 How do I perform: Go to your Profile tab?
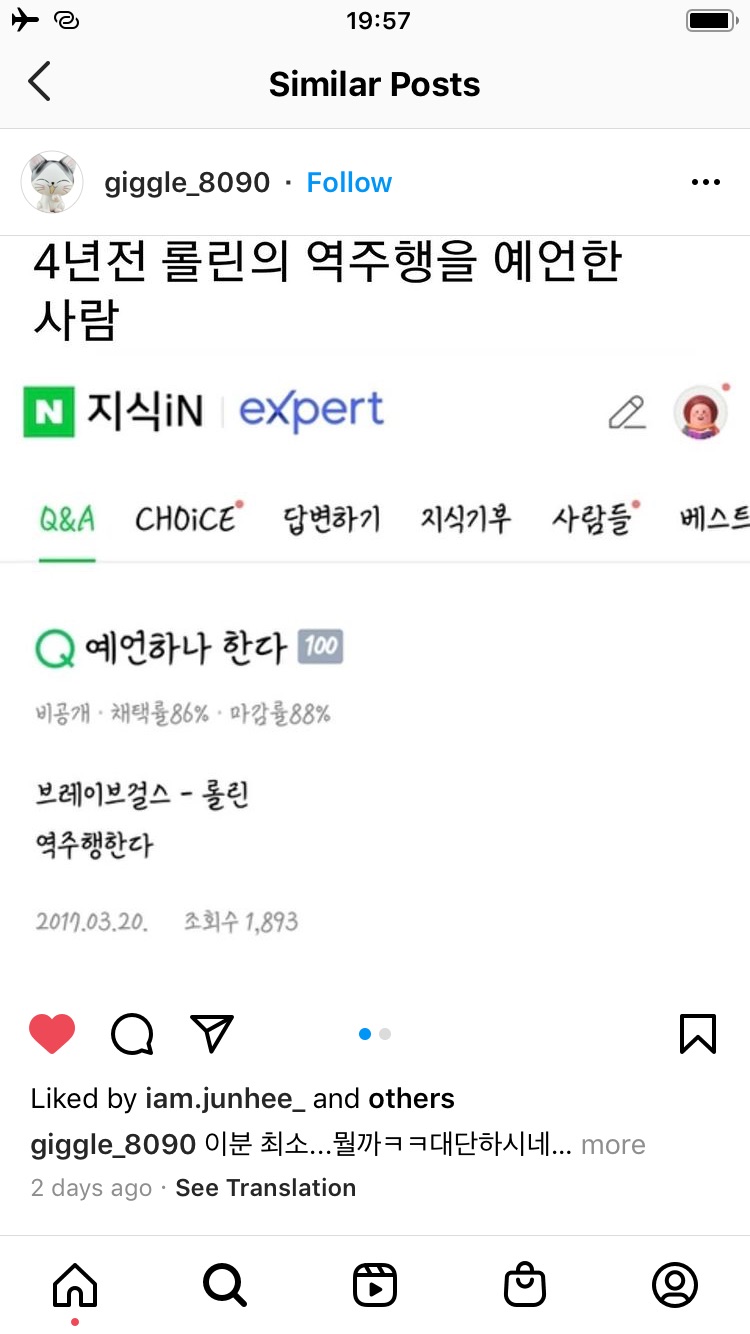click(x=675, y=1285)
